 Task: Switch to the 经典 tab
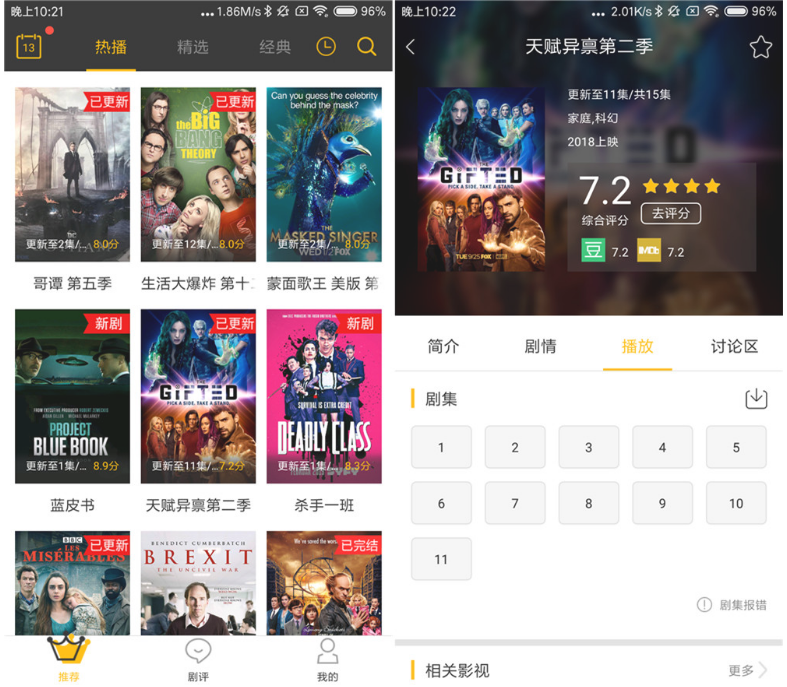(x=274, y=47)
